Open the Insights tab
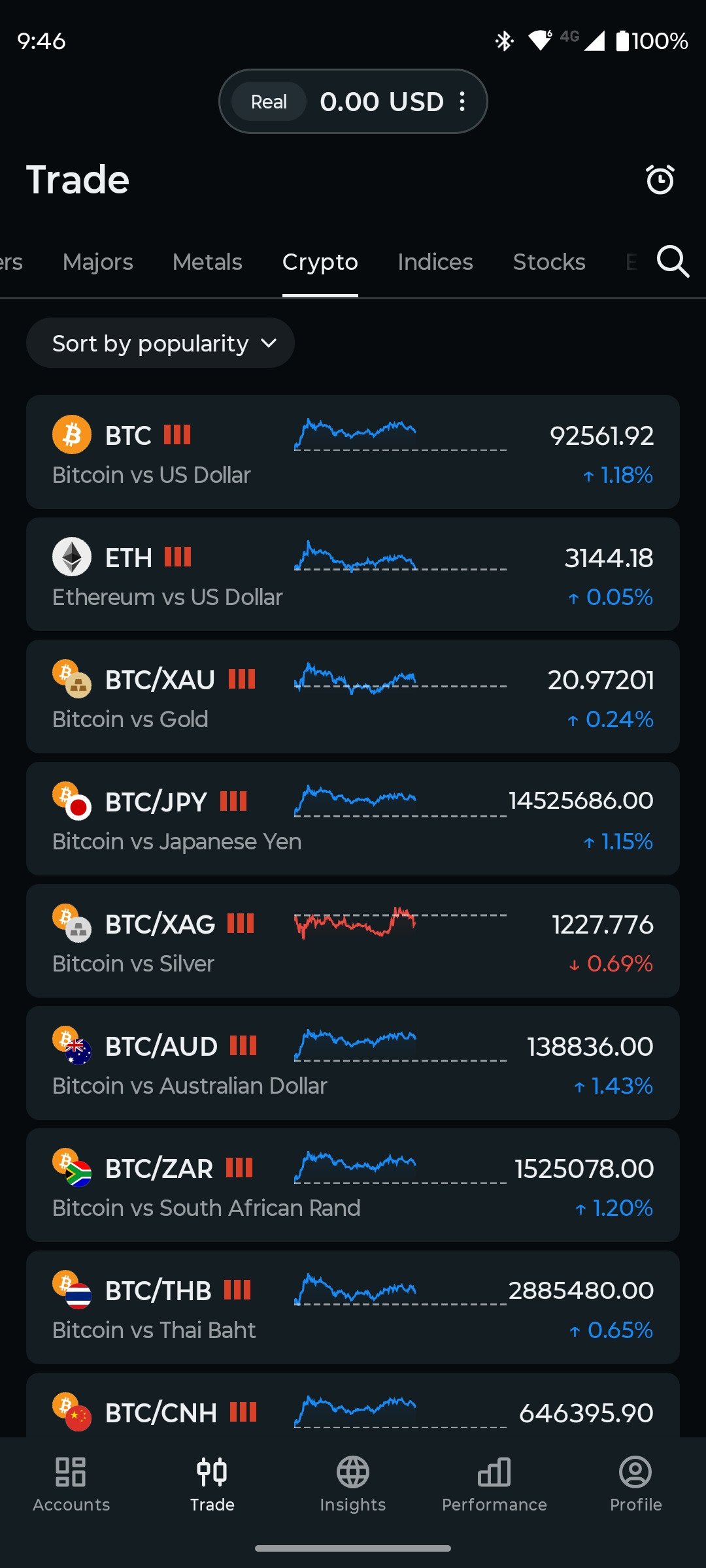Screen dimensions: 706x1568 point(353,1484)
